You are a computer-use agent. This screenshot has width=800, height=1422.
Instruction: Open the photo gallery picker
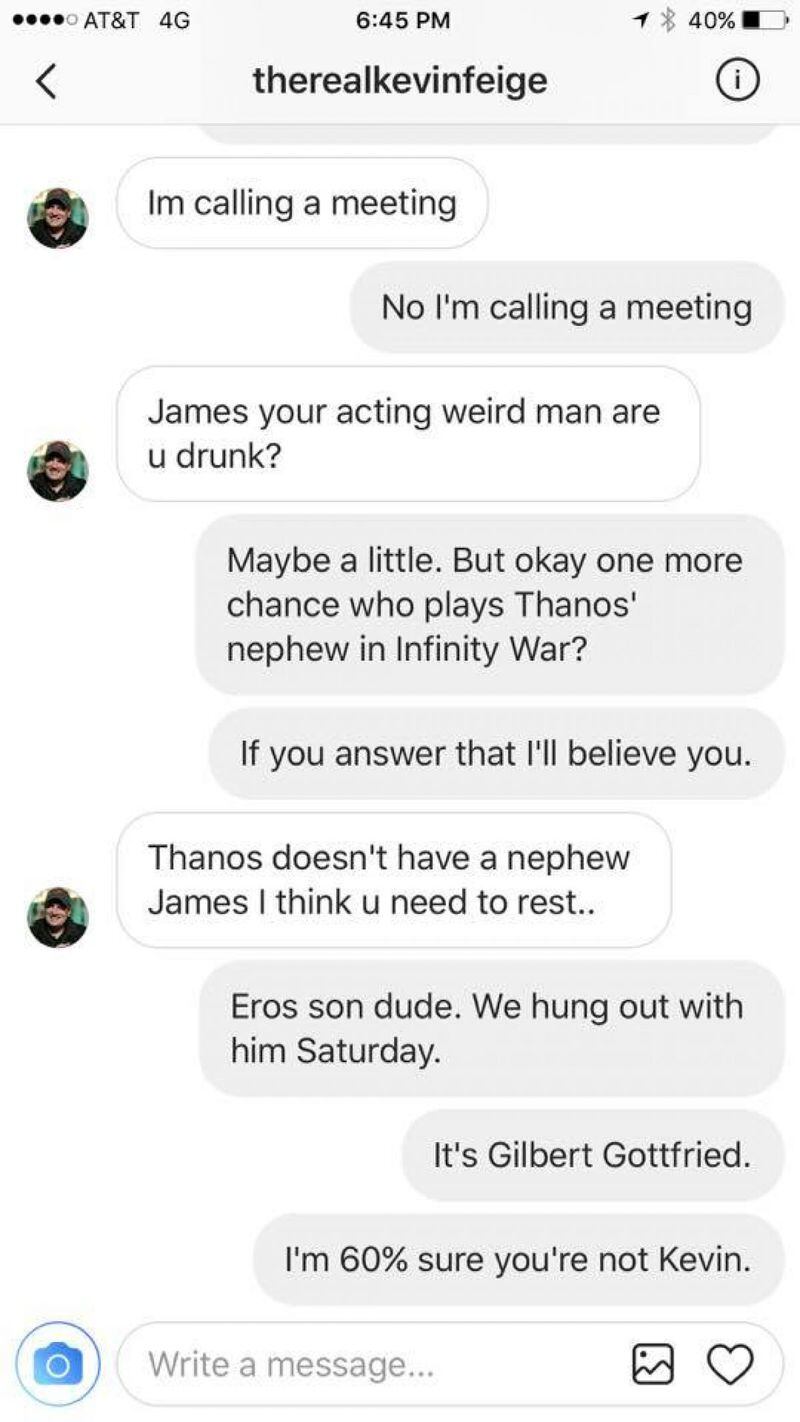click(x=654, y=1364)
